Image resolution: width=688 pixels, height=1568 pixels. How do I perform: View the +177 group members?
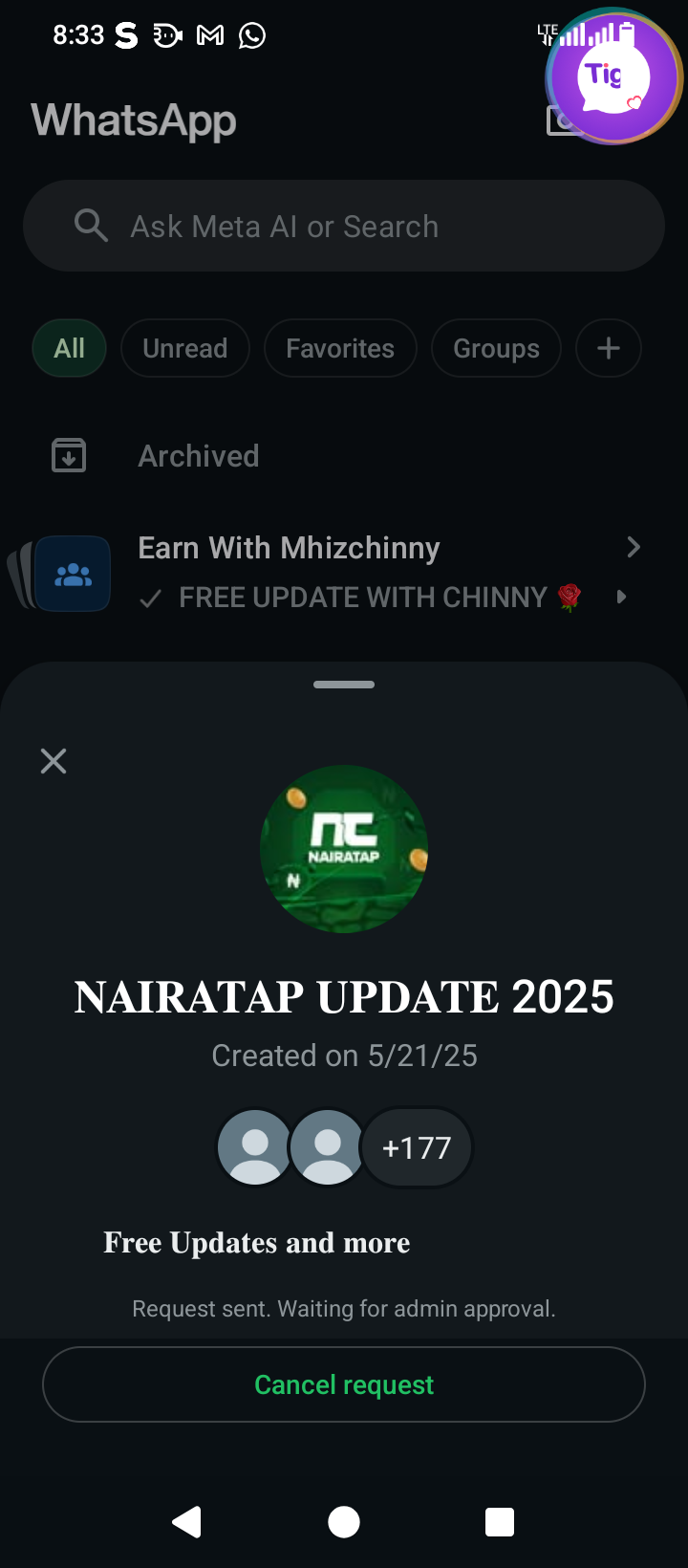417,1147
